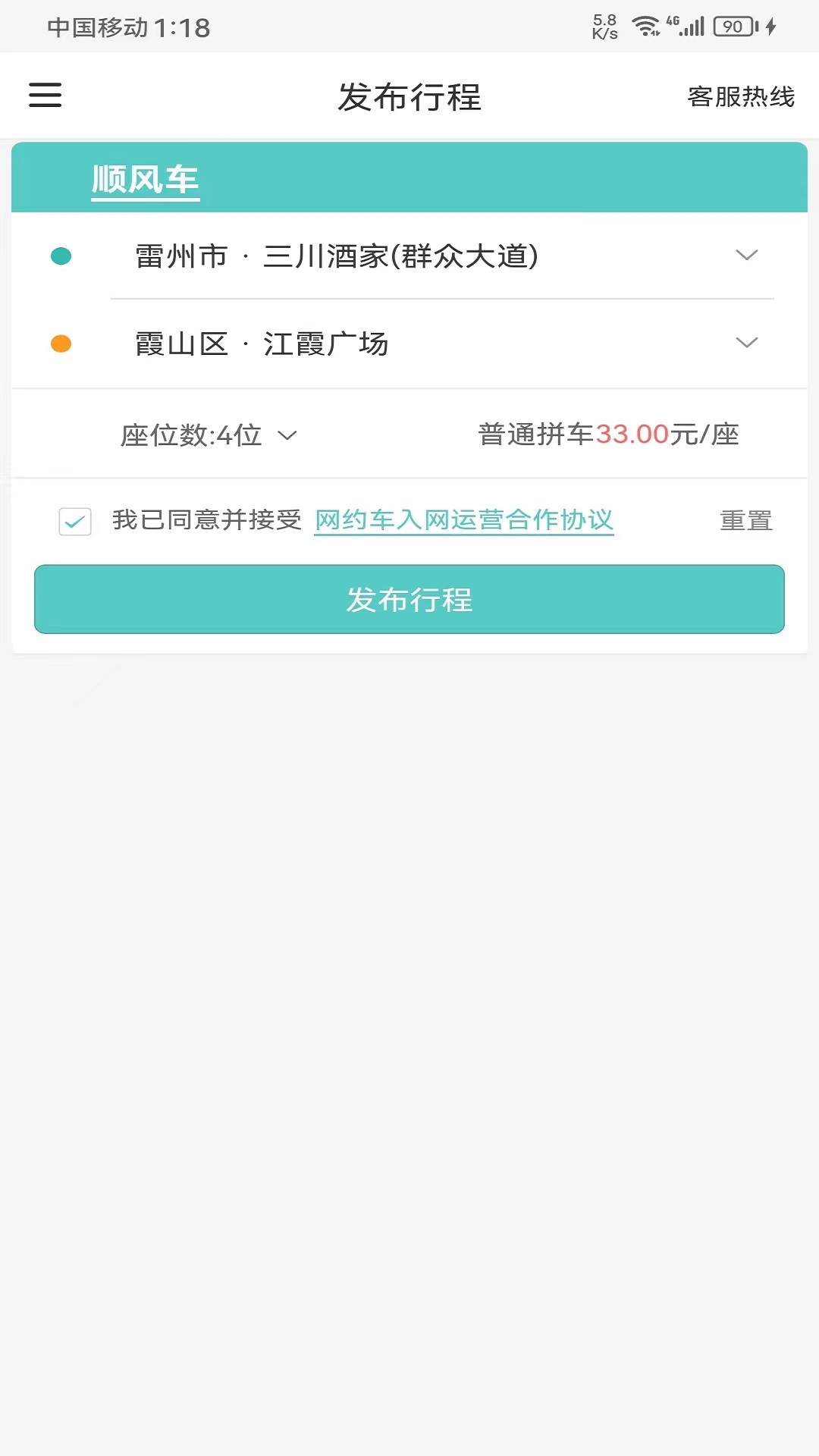Open the hamburger navigation menu

coord(45,95)
